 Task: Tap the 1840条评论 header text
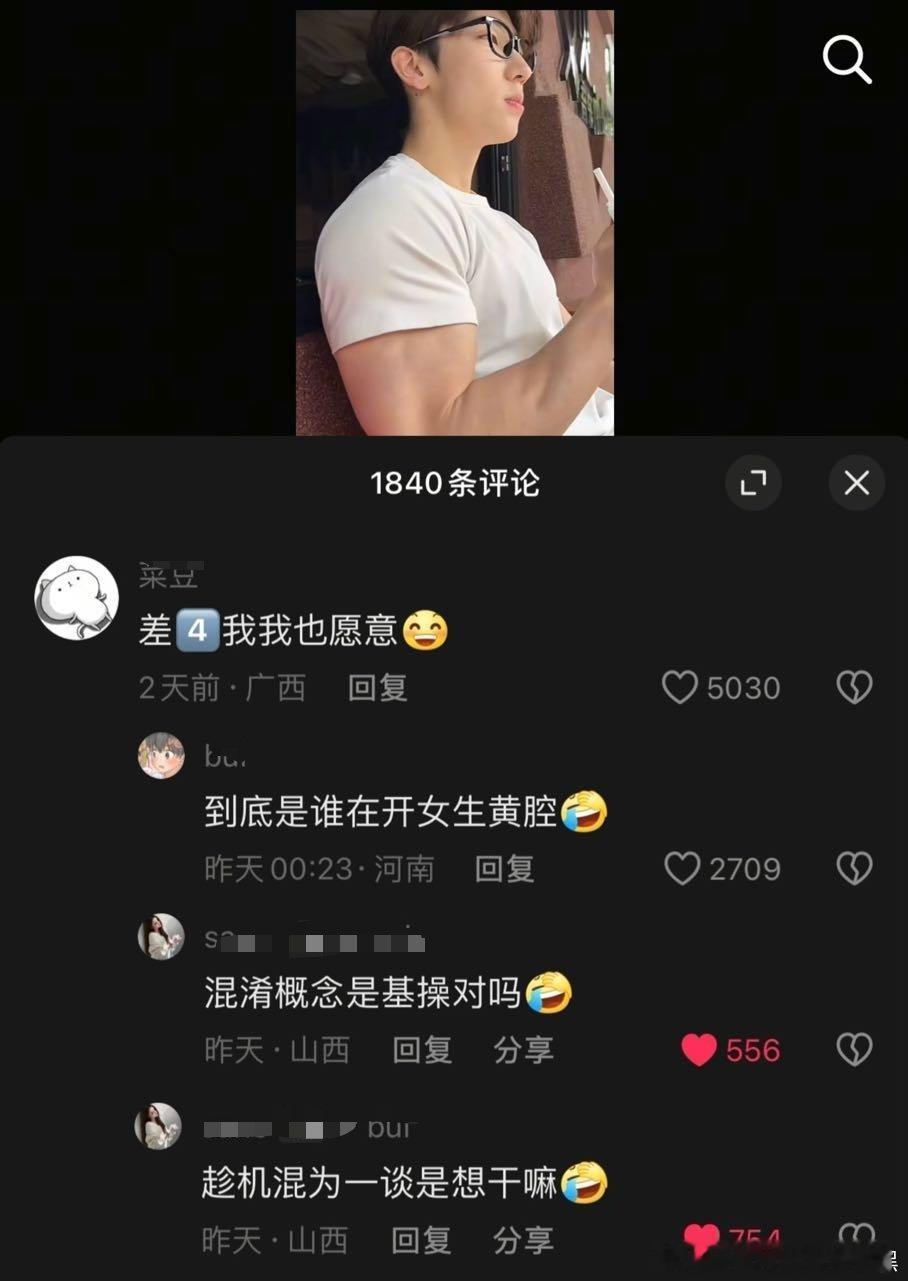pos(454,483)
